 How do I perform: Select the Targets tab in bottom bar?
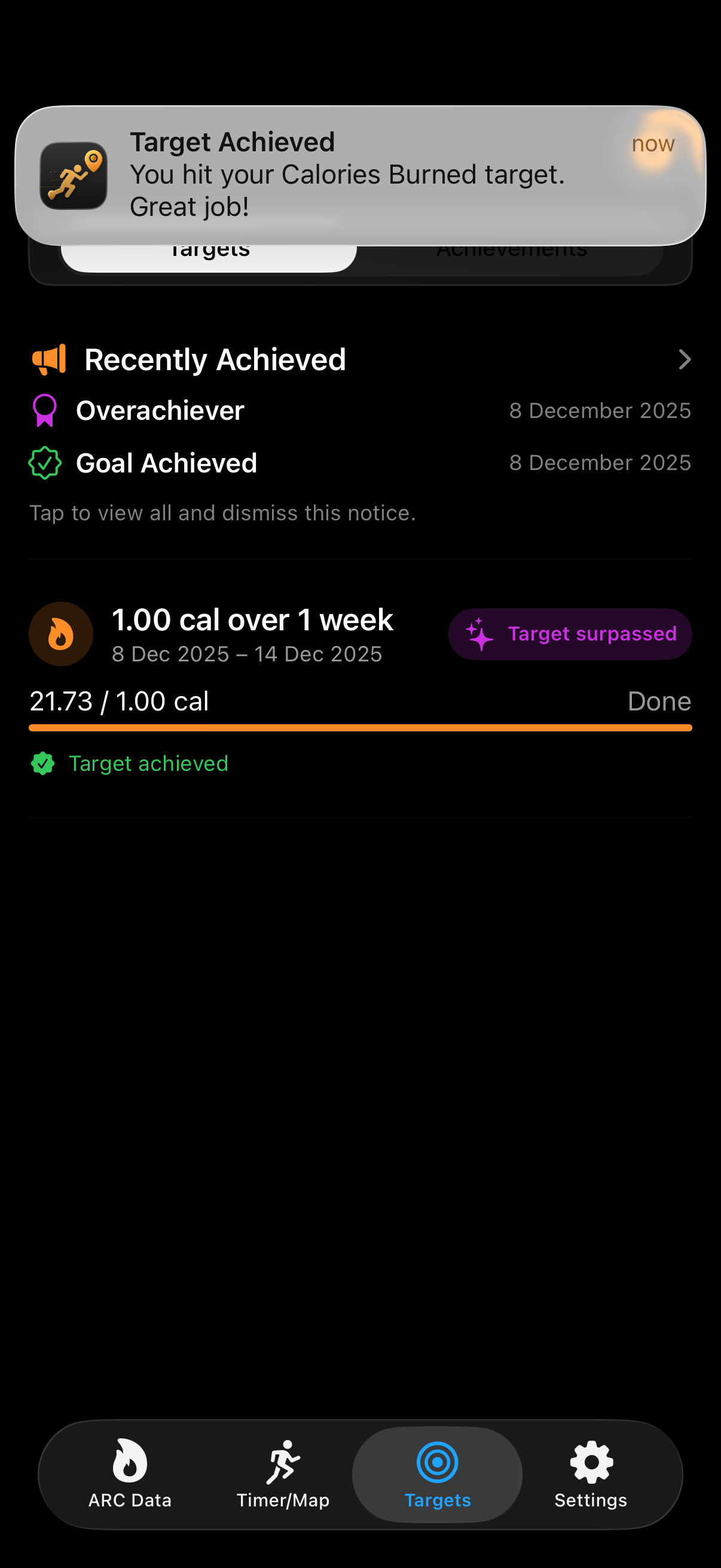tap(437, 1474)
